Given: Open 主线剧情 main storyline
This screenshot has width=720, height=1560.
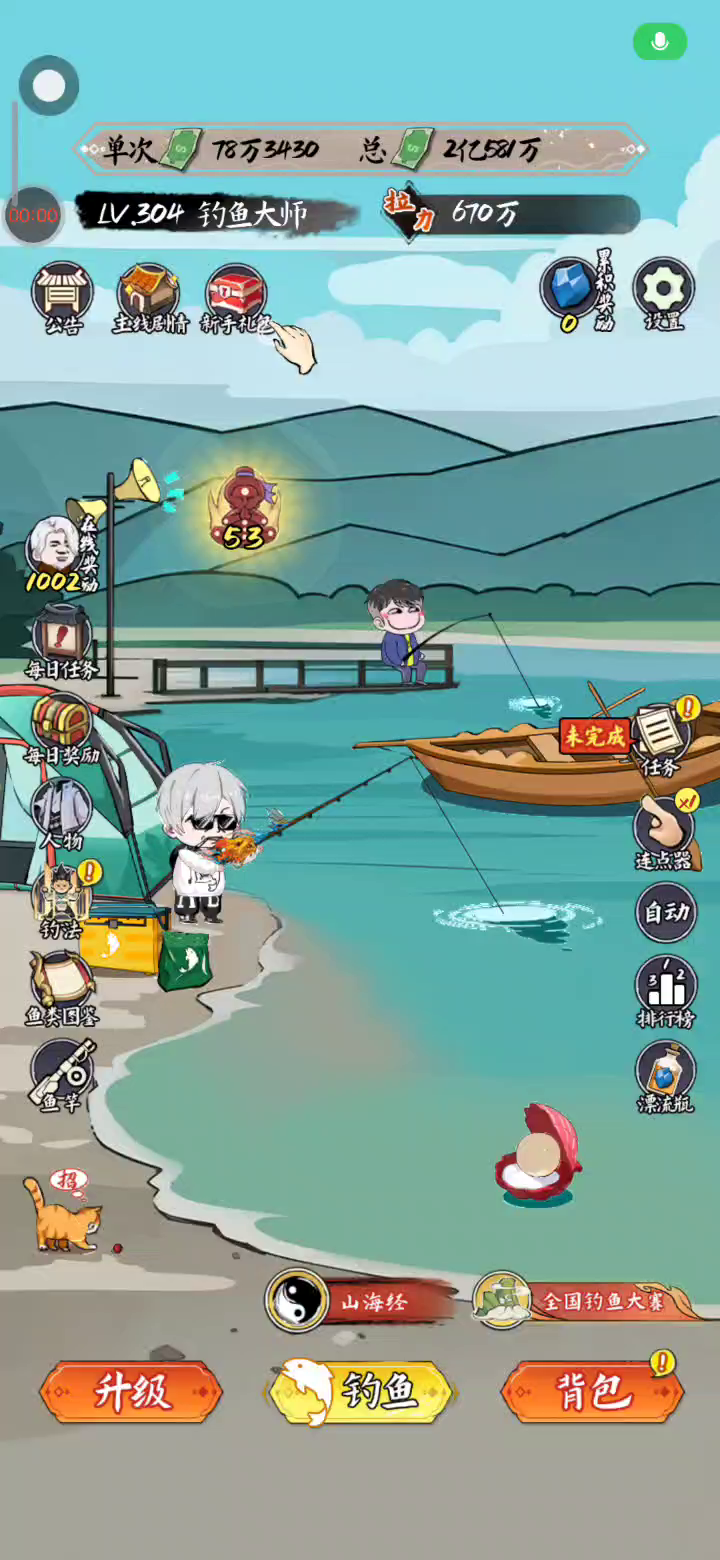Looking at the screenshot, I should pyautogui.click(x=149, y=295).
